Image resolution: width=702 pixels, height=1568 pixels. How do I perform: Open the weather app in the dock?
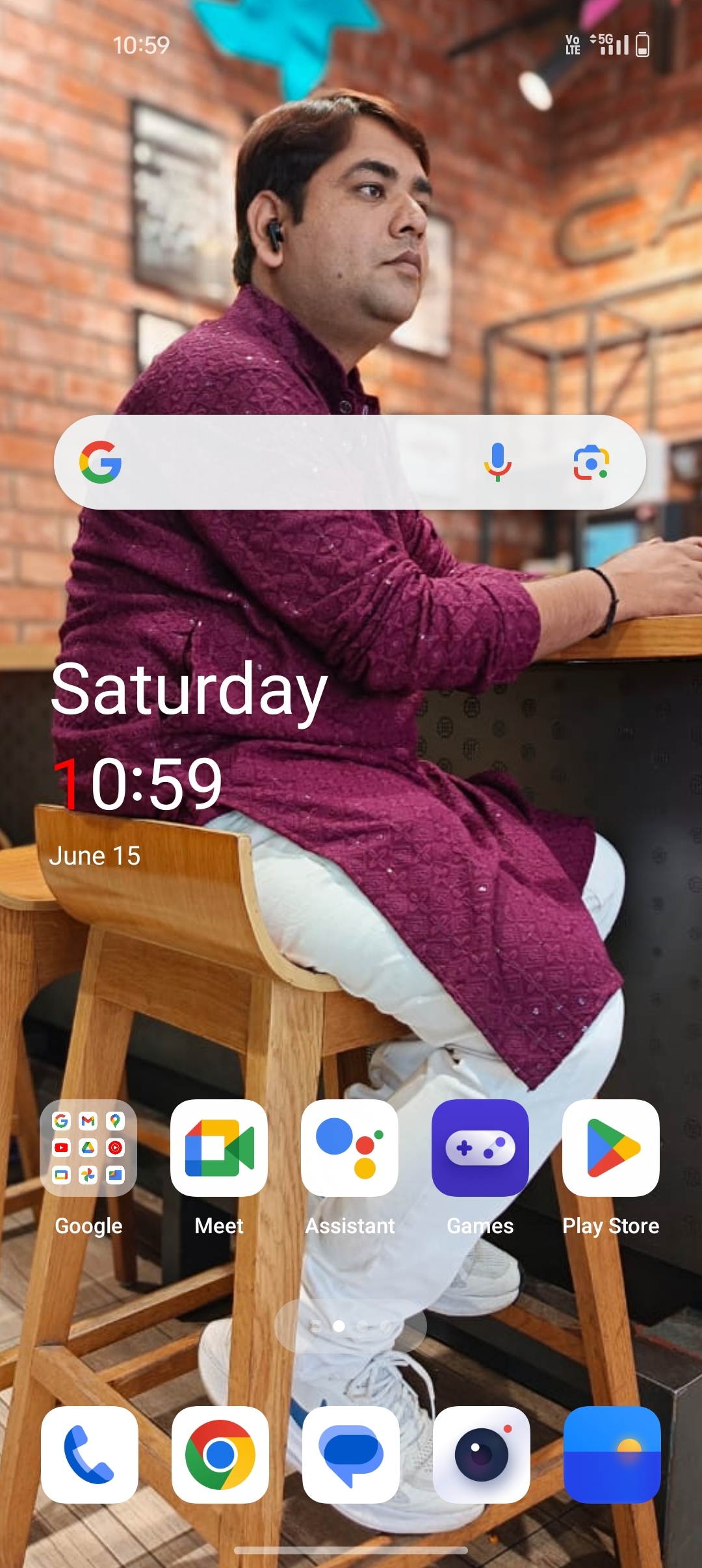point(612,1455)
